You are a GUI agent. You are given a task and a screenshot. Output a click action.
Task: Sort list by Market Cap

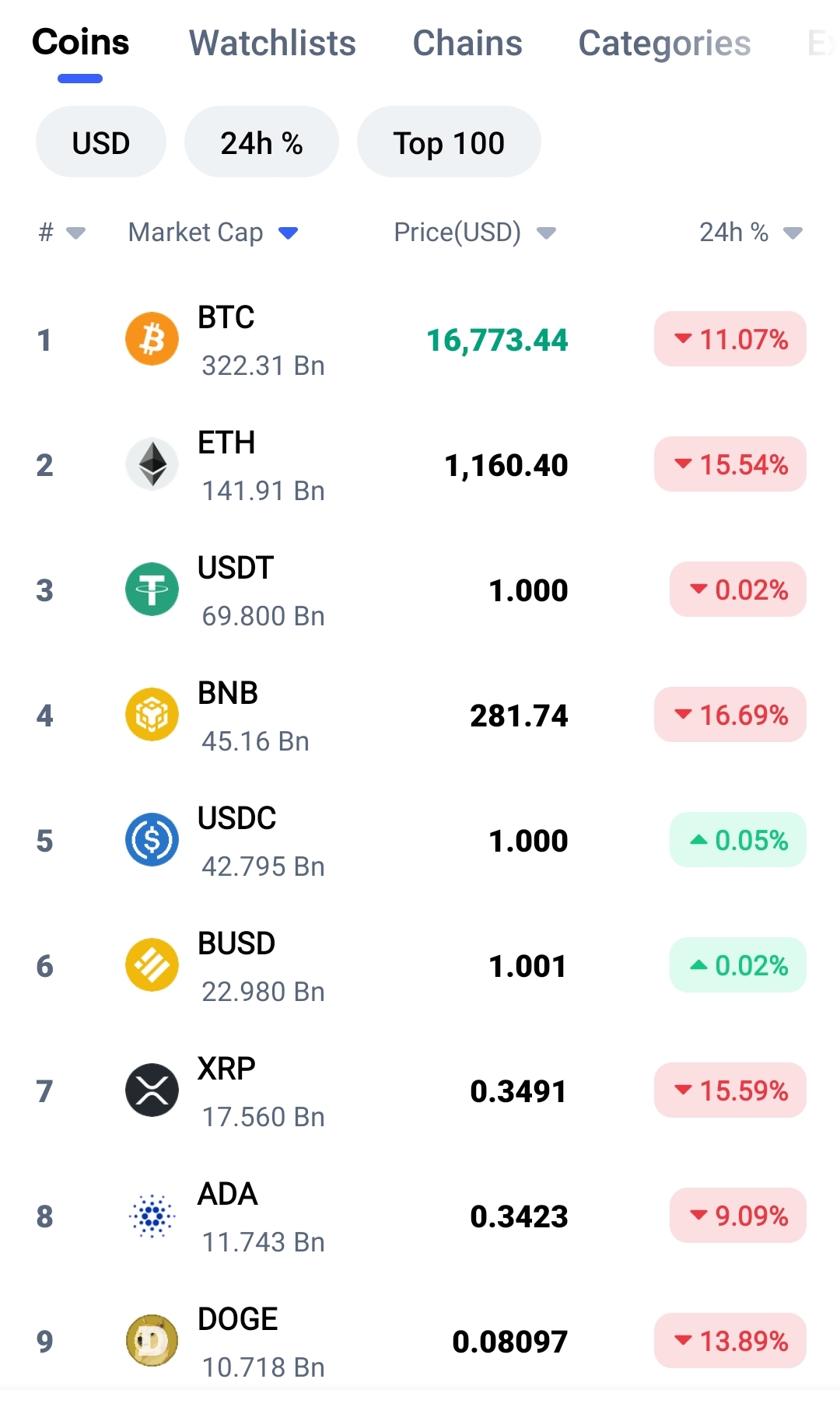tap(213, 233)
